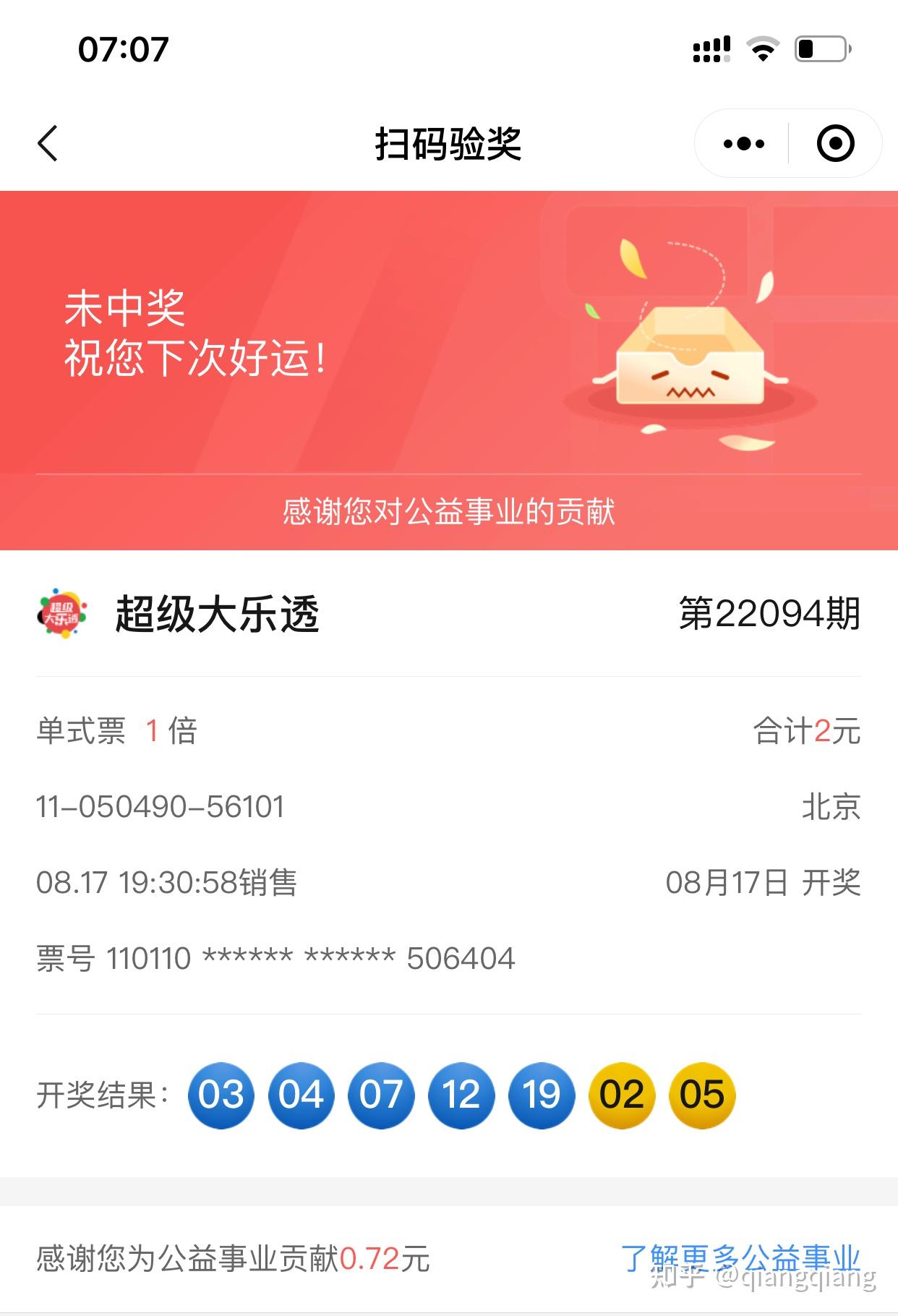Select blue ball number 03
The width and height of the screenshot is (898, 1316).
[x=223, y=1095]
